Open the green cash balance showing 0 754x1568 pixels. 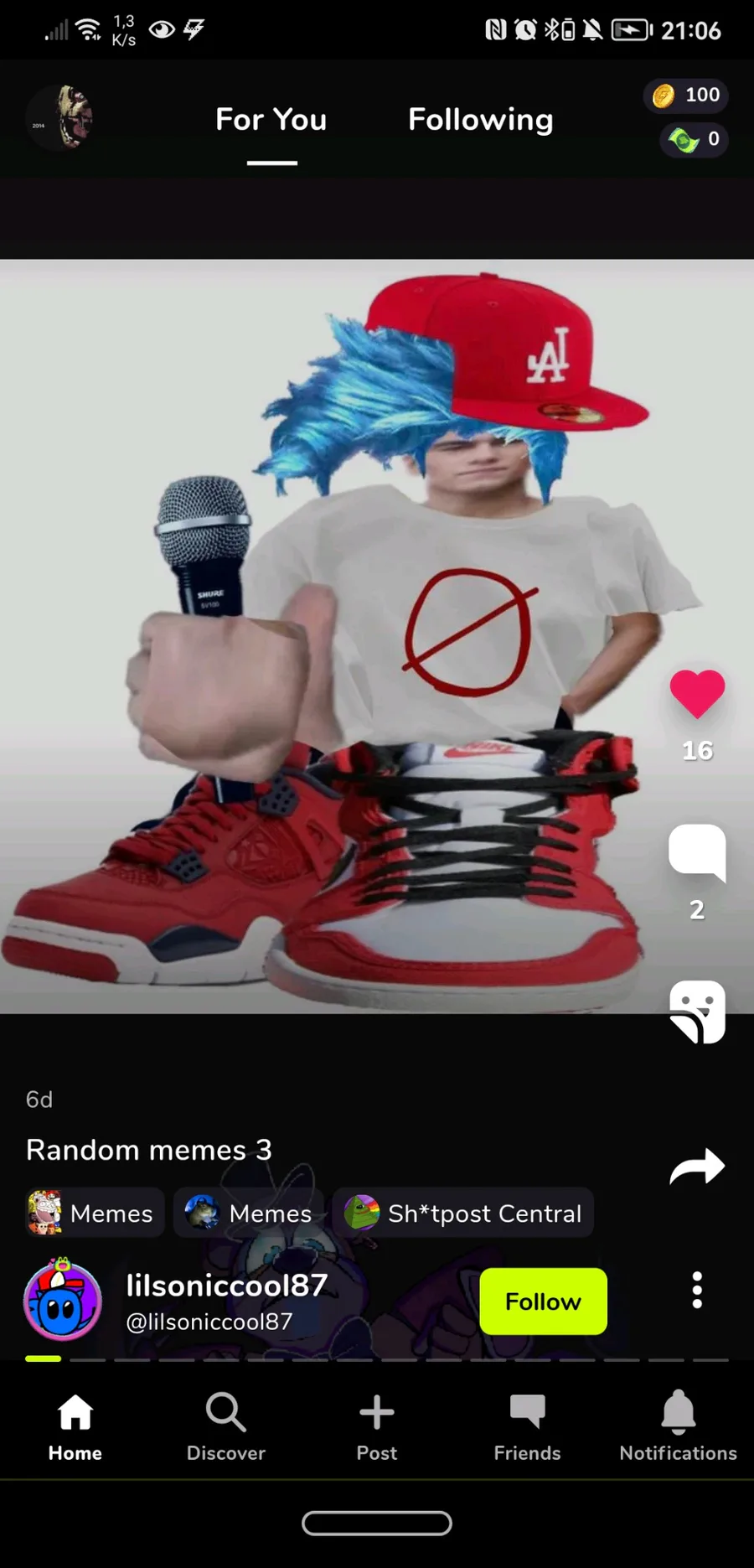coord(694,139)
